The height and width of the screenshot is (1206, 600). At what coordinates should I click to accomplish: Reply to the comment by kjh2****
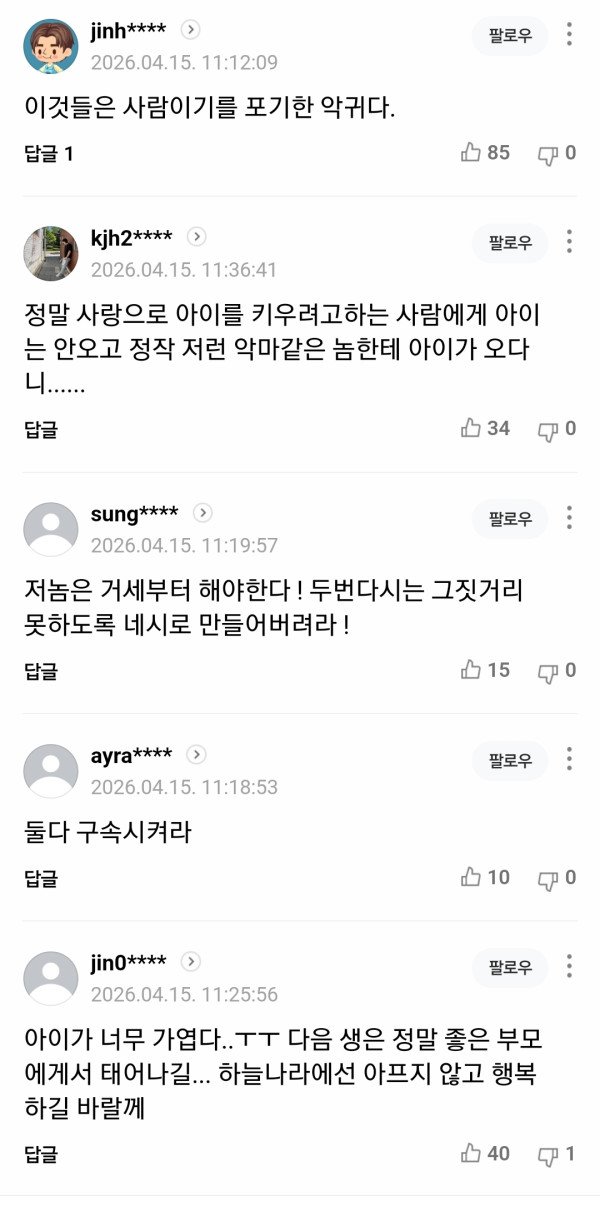point(41,429)
